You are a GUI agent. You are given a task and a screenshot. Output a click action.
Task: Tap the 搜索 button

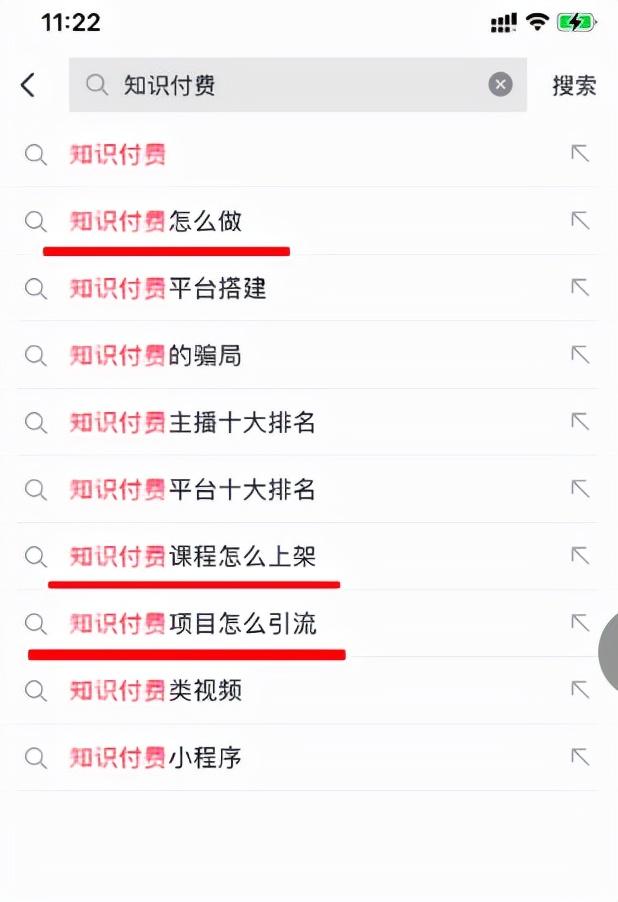pos(574,85)
